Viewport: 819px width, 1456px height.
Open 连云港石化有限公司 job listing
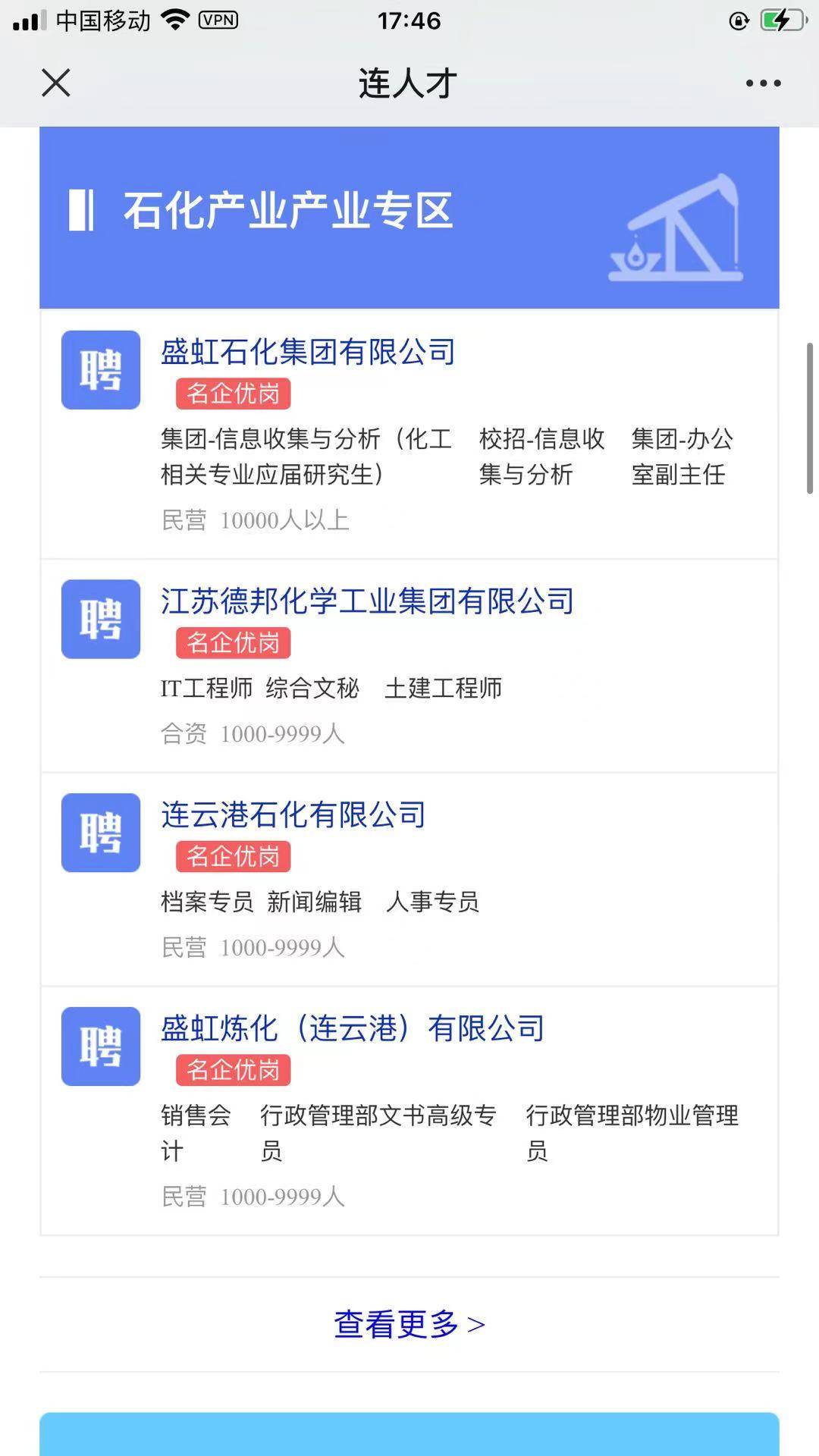(x=293, y=815)
